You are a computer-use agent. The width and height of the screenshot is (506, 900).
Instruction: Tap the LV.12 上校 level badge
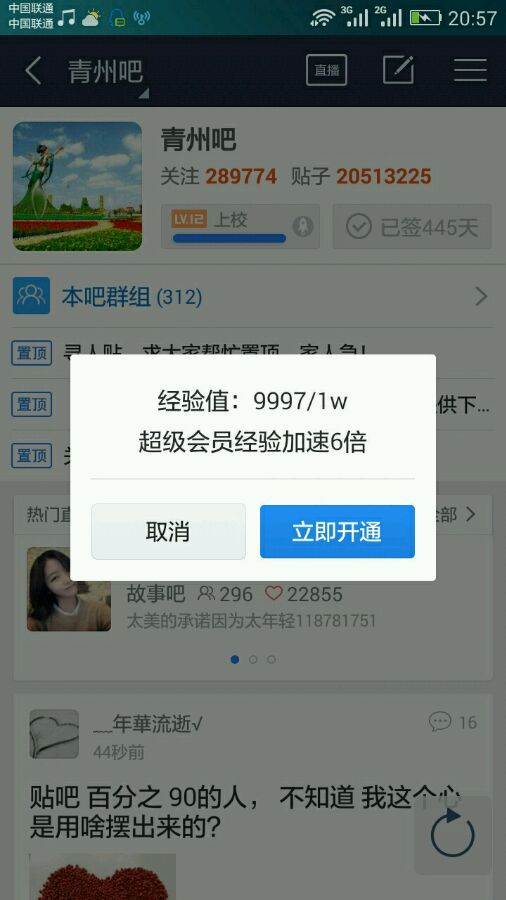240,227
